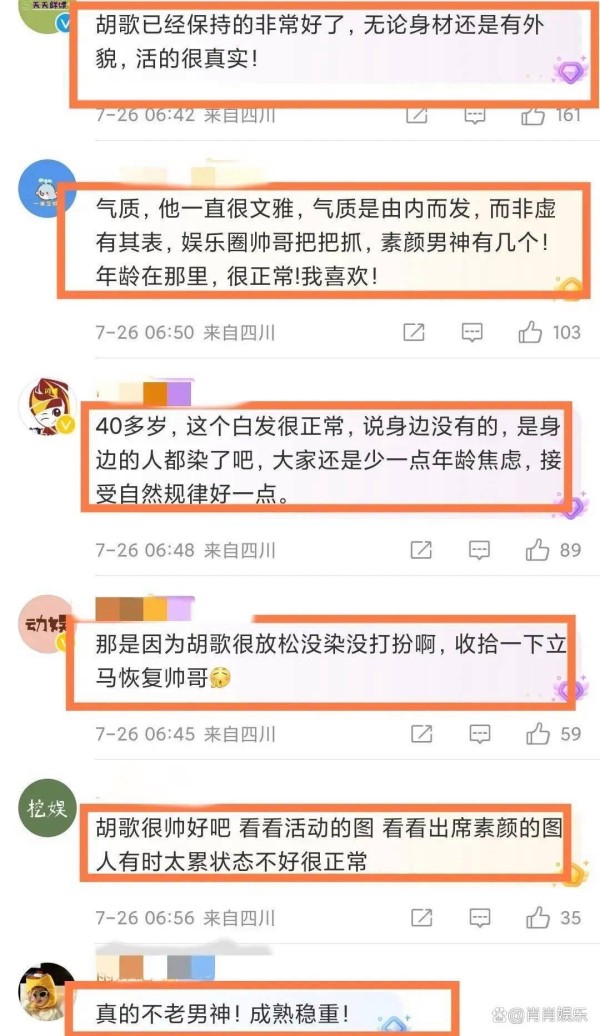Screen dimensions: 600x1036
Task: Reply to the comment posted at 06:50
Action: coord(472,332)
